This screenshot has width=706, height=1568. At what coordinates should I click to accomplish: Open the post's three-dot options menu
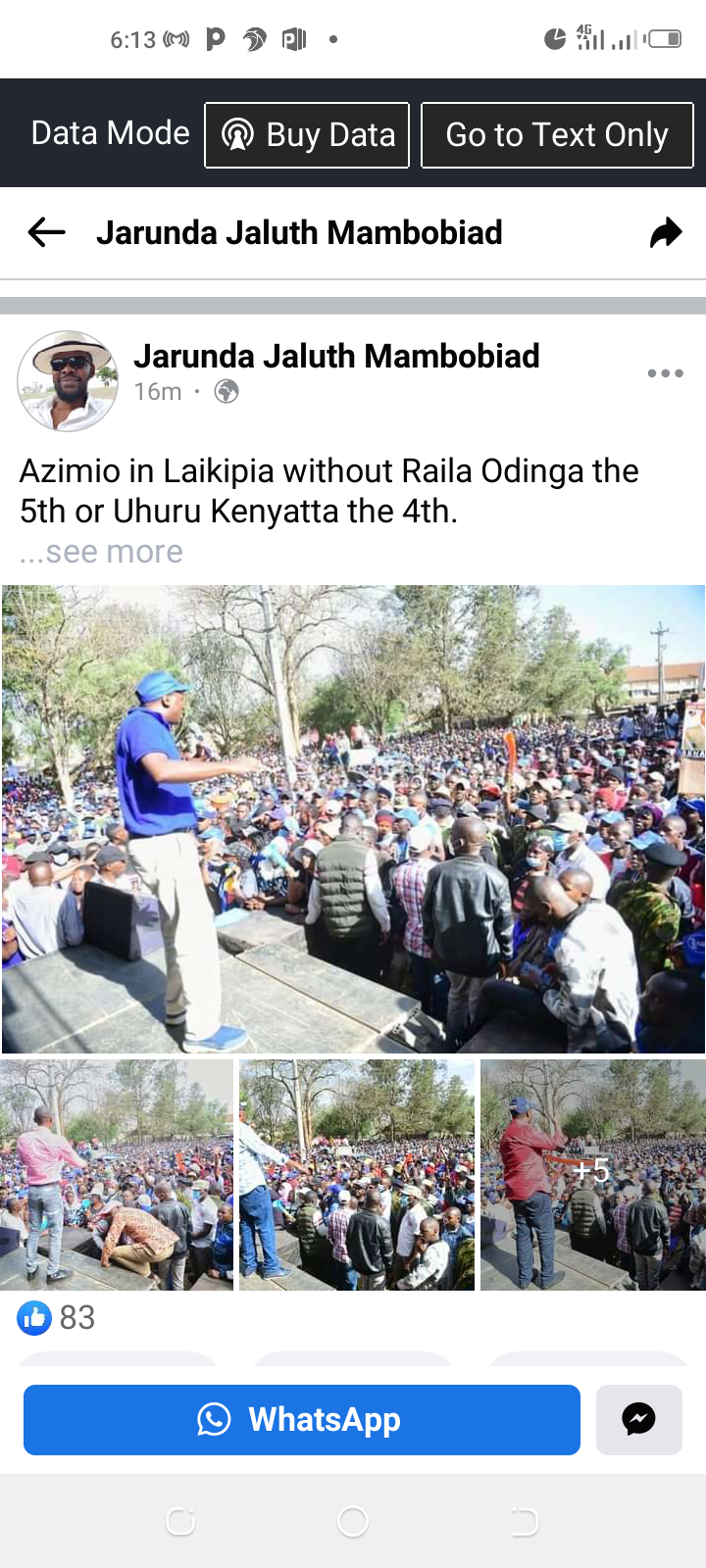click(665, 373)
